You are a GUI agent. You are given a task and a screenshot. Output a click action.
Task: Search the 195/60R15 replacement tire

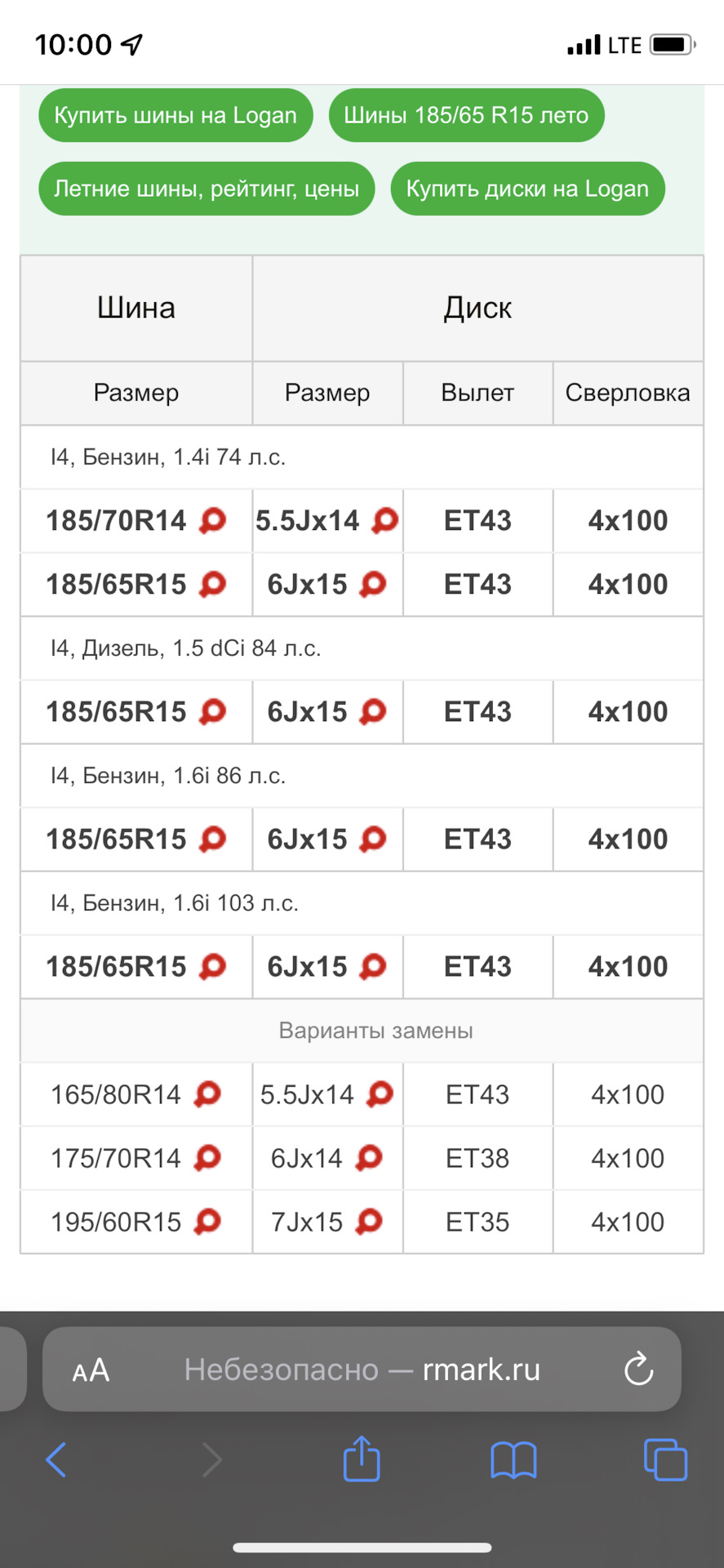pos(207,1221)
